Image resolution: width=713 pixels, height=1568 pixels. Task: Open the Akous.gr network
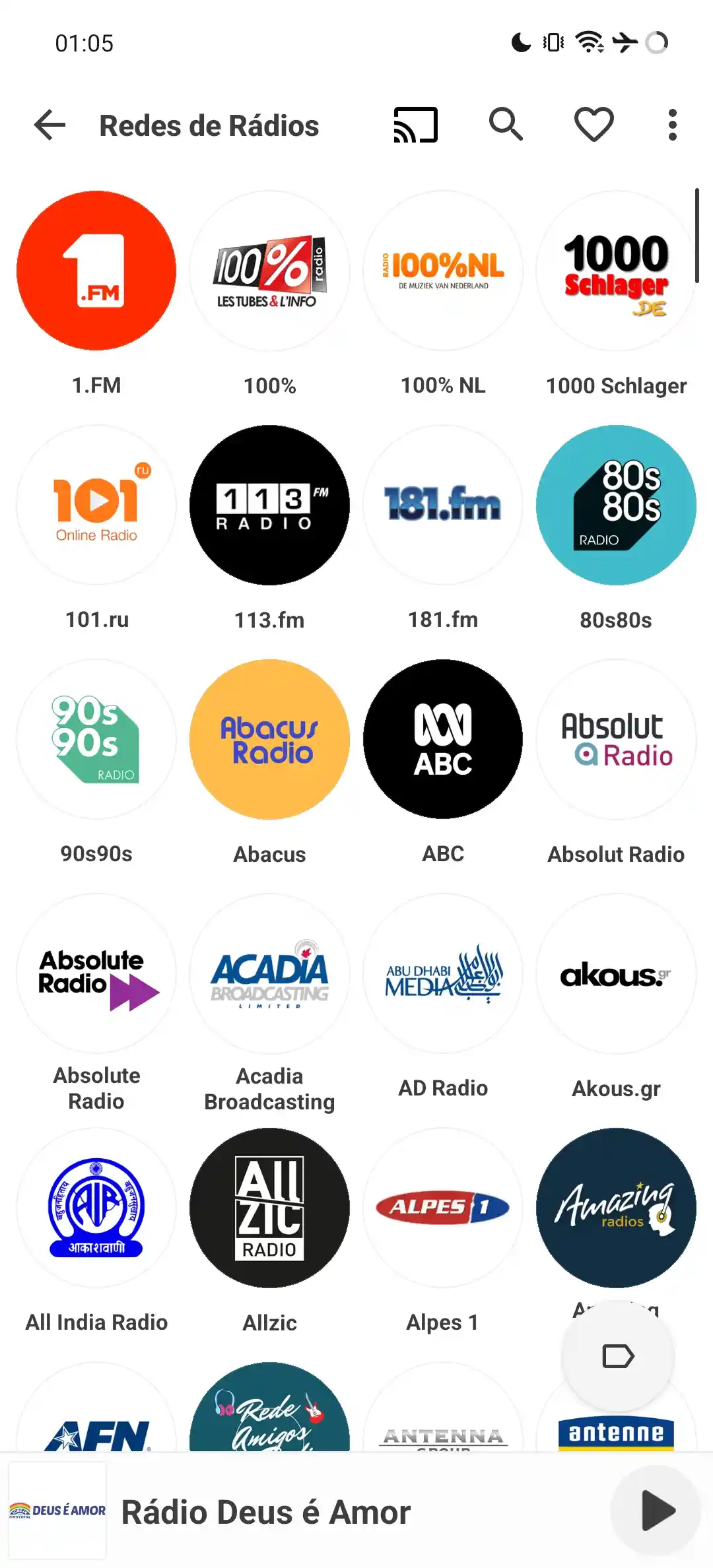pos(616,973)
